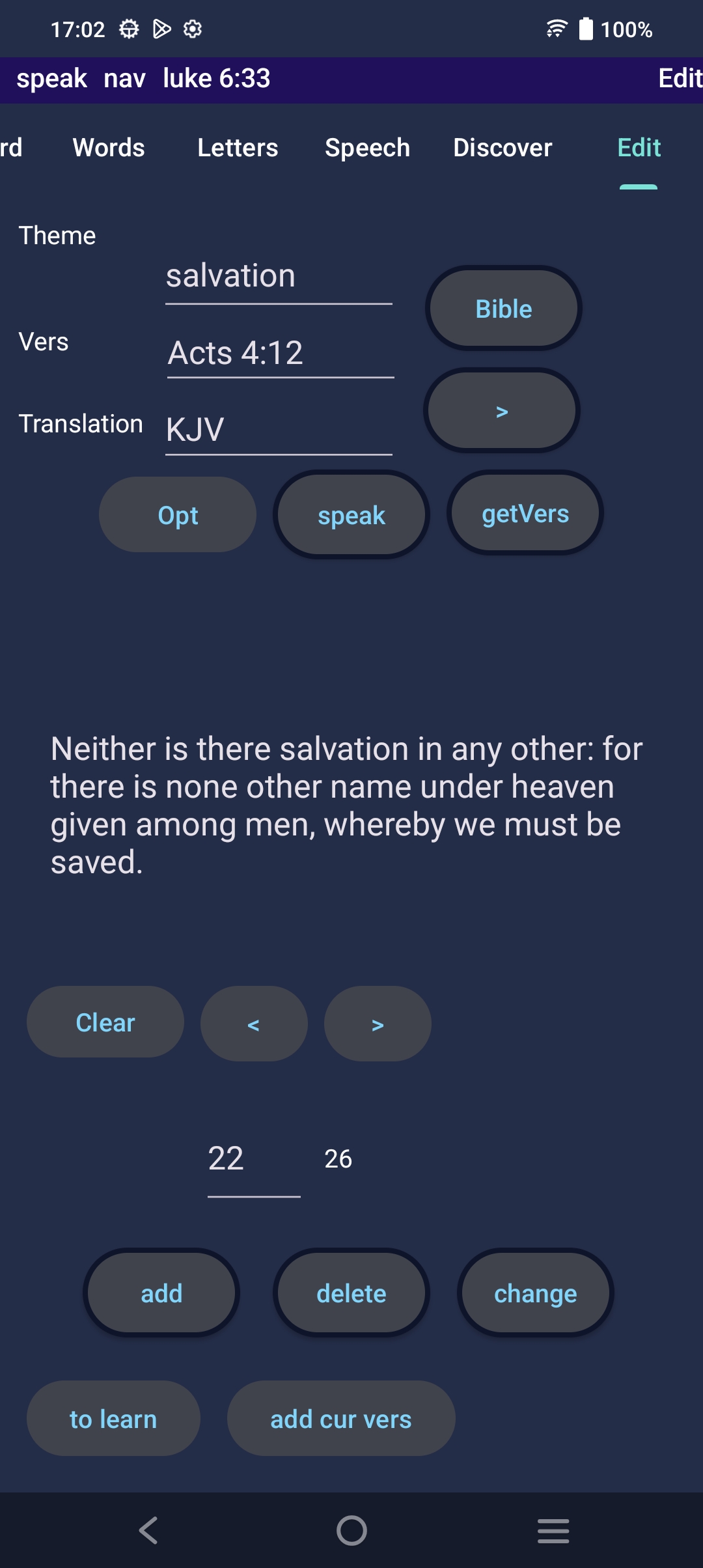Tap add cur vers
Screen dimensions: 703x1568
tap(340, 1419)
